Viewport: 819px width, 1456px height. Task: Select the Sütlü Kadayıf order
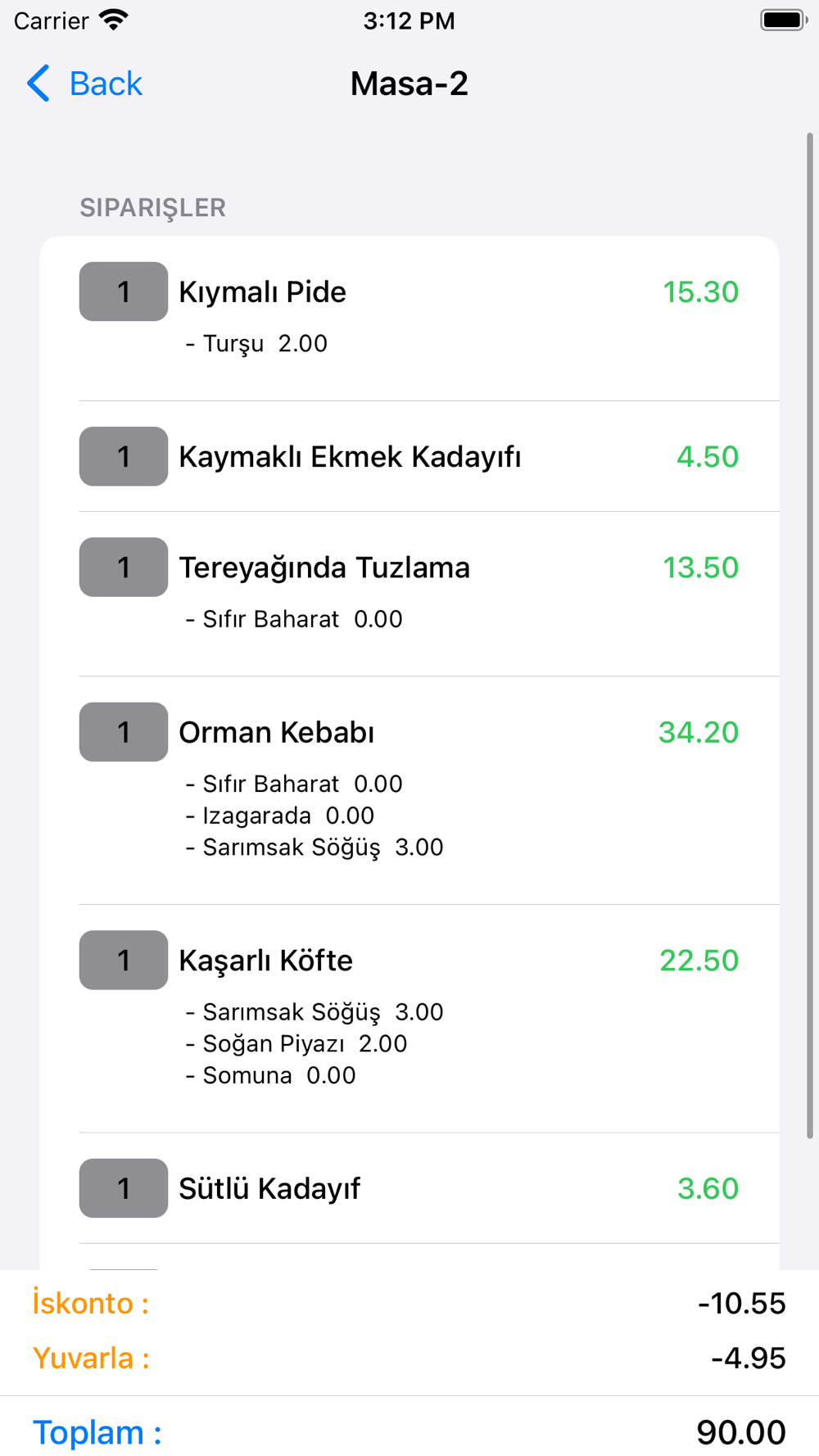pyautogui.click(x=409, y=1188)
